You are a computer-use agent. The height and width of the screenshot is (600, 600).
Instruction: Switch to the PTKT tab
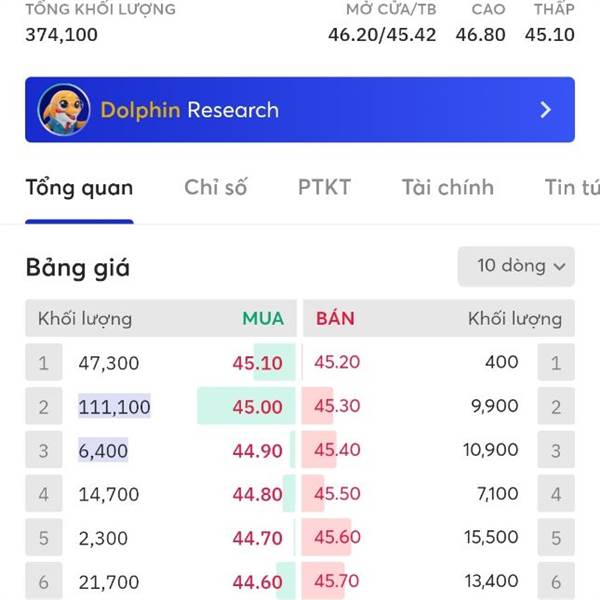pos(324,187)
